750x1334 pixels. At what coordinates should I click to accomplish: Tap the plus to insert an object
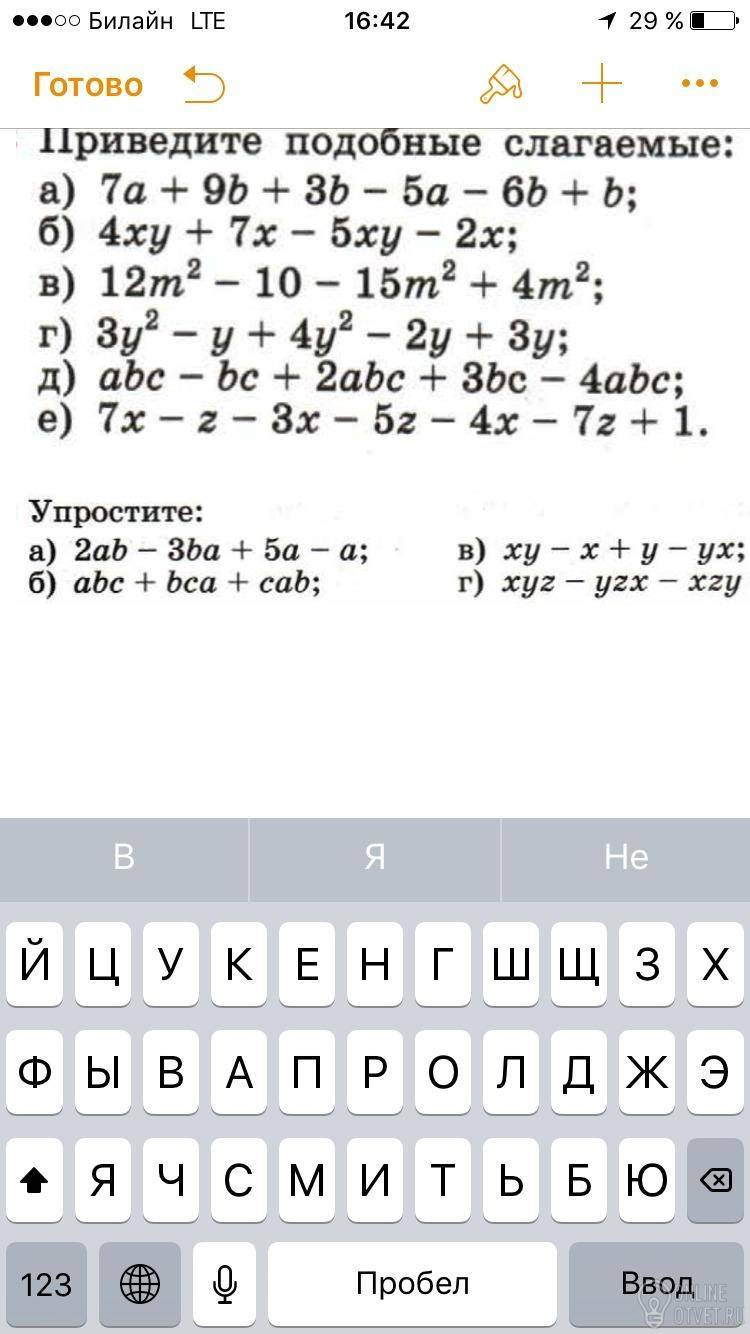602,84
